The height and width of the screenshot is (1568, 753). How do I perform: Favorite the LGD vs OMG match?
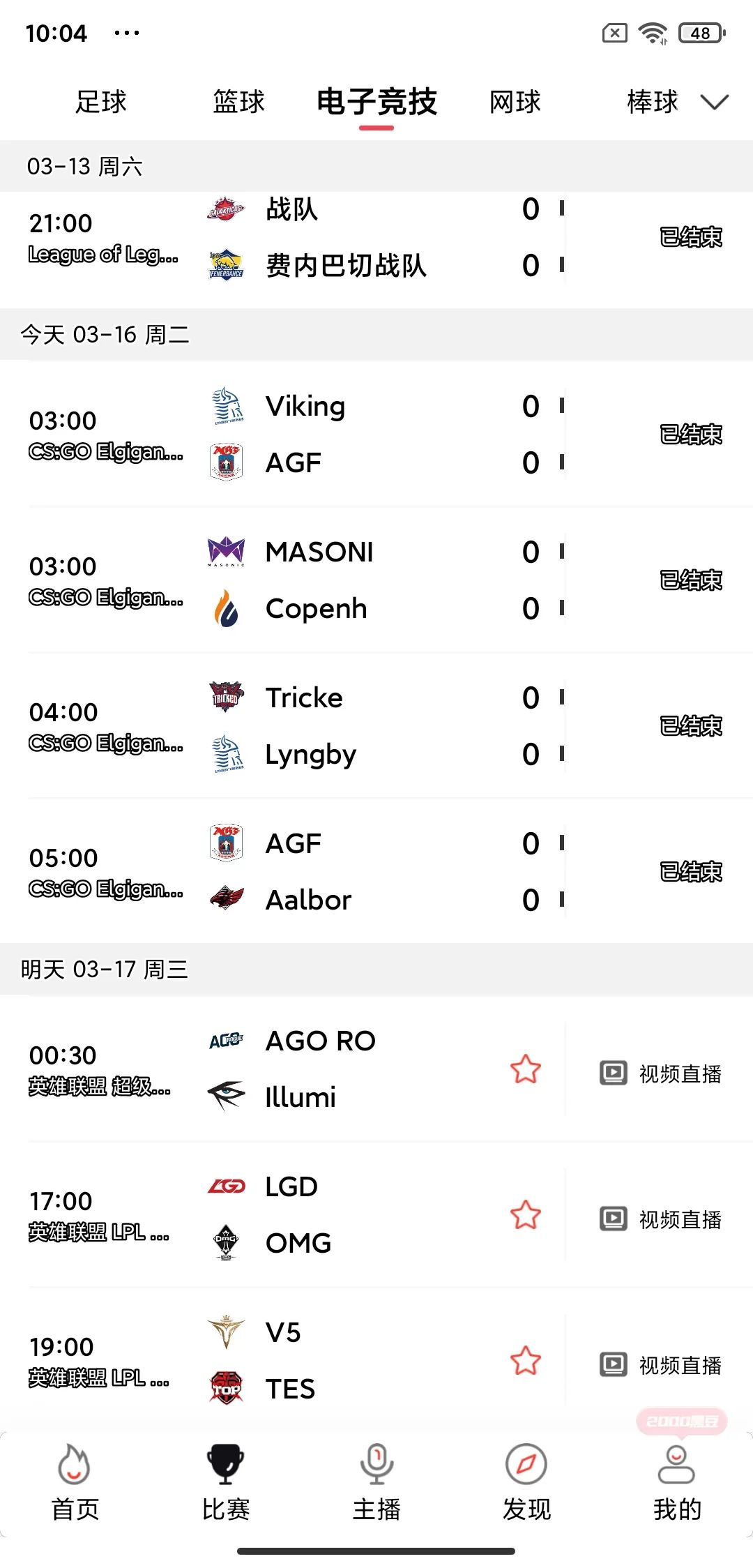click(x=526, y=1215)
